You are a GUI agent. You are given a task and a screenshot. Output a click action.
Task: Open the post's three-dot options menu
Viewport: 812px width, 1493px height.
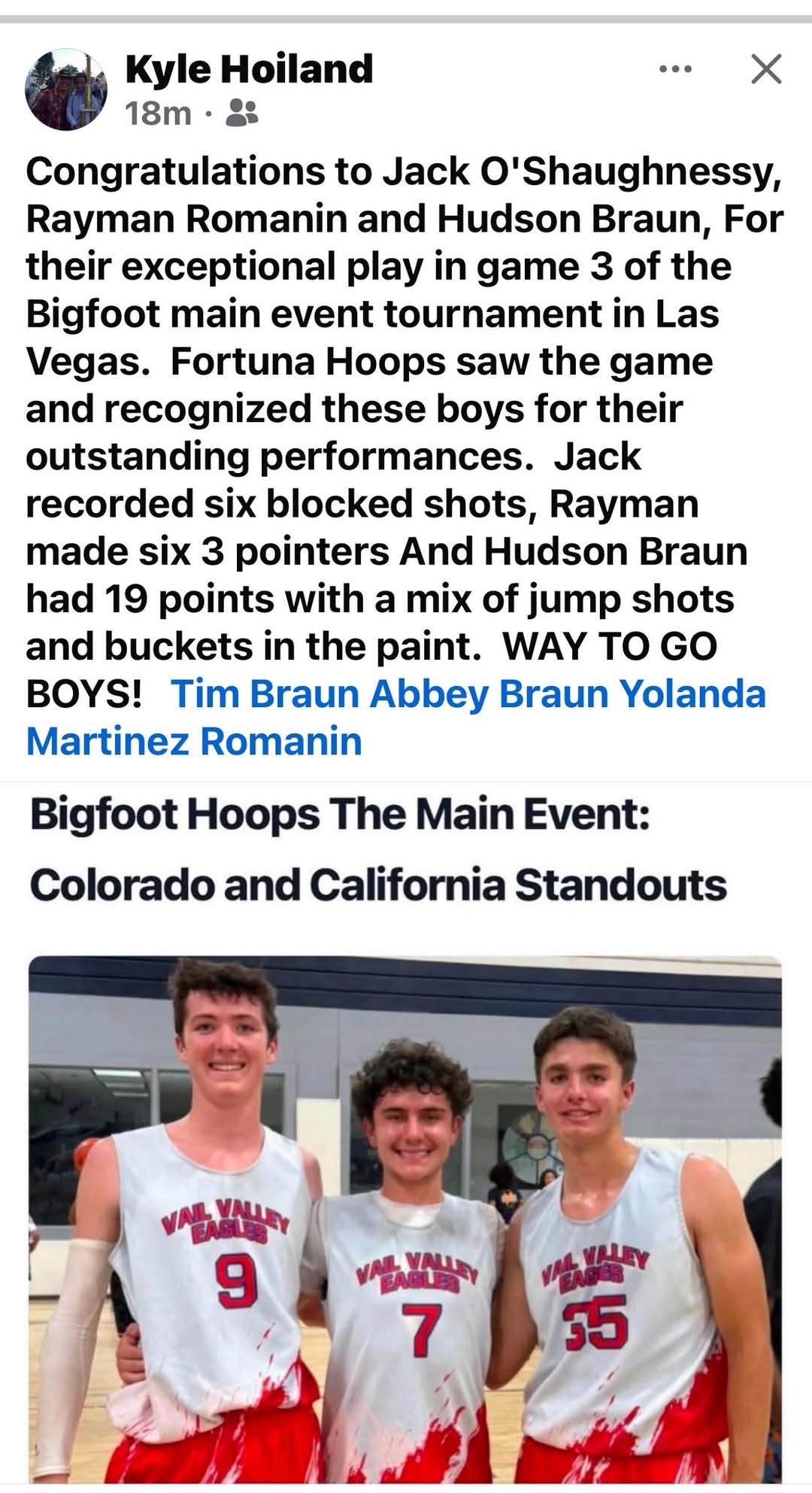pyautogui.click(x=675, y=69)
